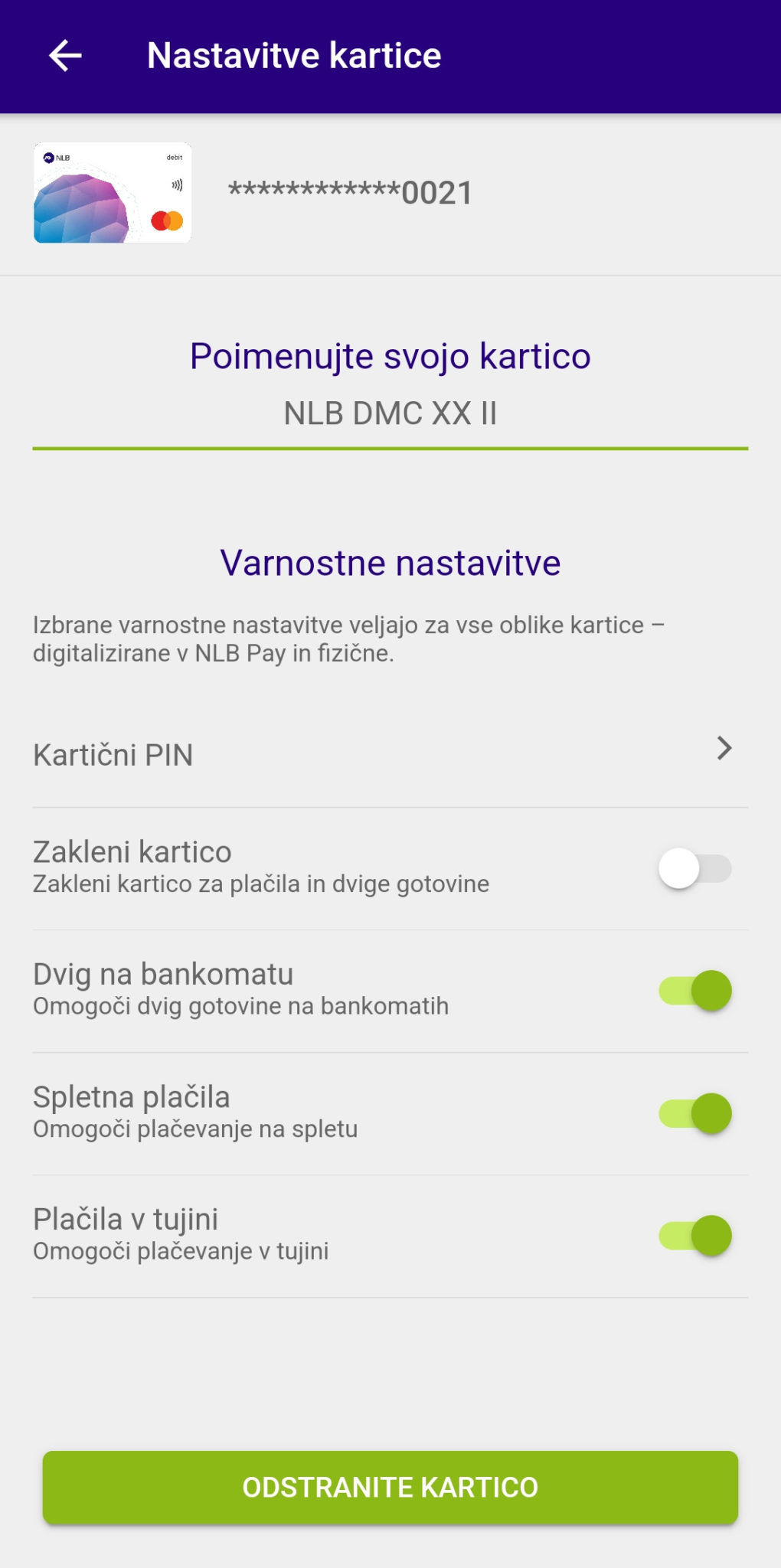Click the back arrow in the header
The height and width of the screenshot is (1568, 781).
point(65,54)
